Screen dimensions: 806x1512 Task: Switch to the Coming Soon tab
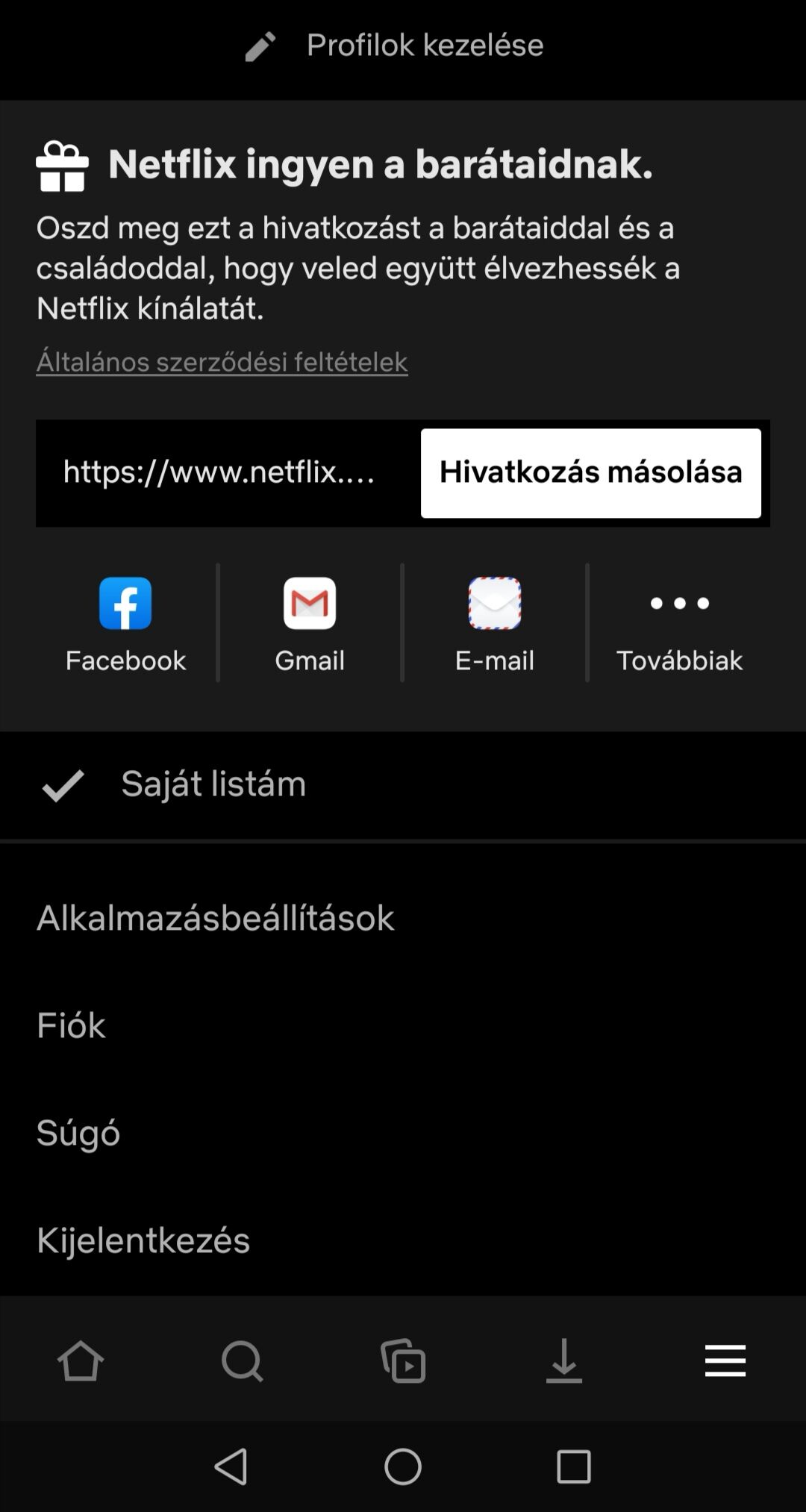403,1361
